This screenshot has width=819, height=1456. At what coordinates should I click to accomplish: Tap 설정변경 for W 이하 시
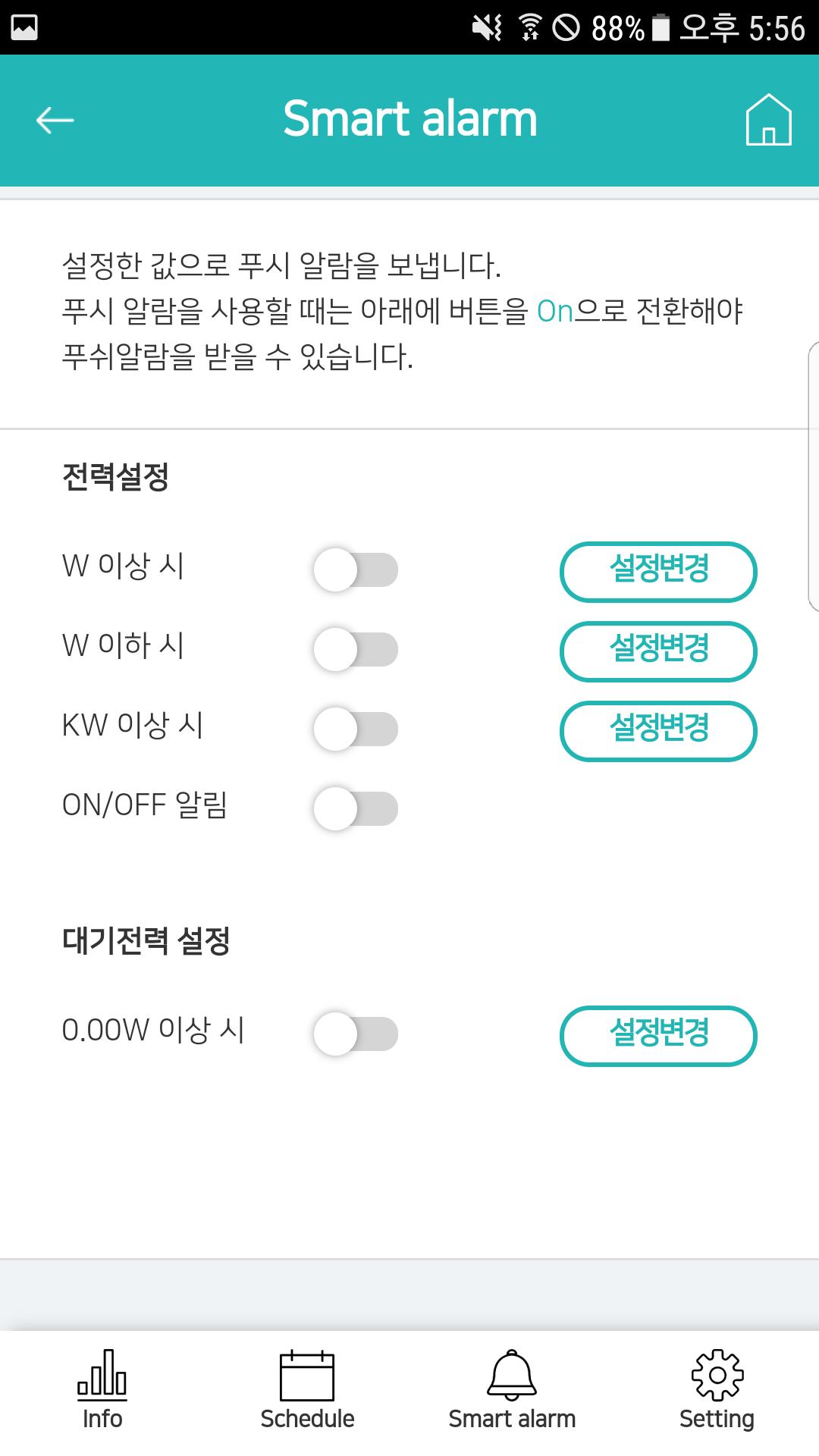(658, 651)
